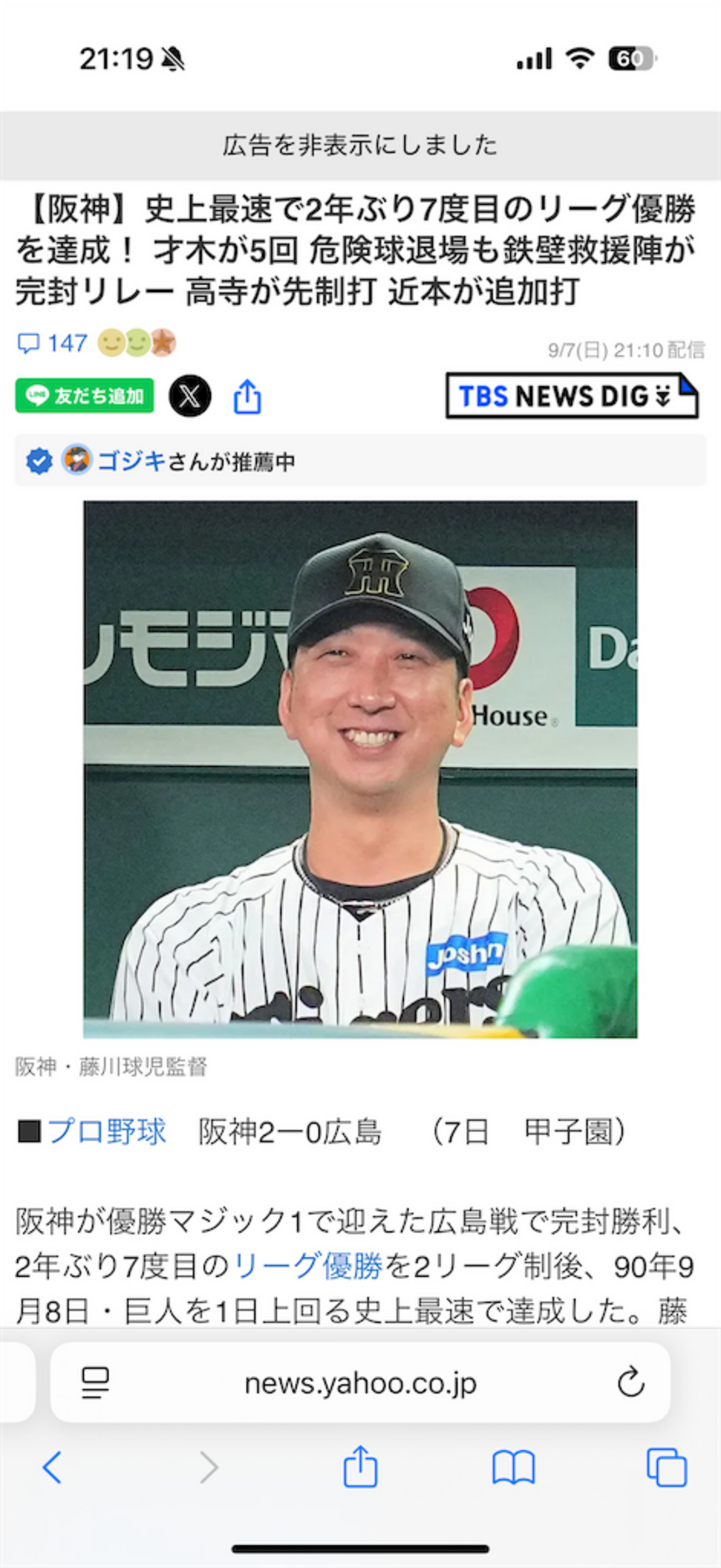Open the 147 comments
Screen dimensions: 721x1568
click(x=52, y=343)
